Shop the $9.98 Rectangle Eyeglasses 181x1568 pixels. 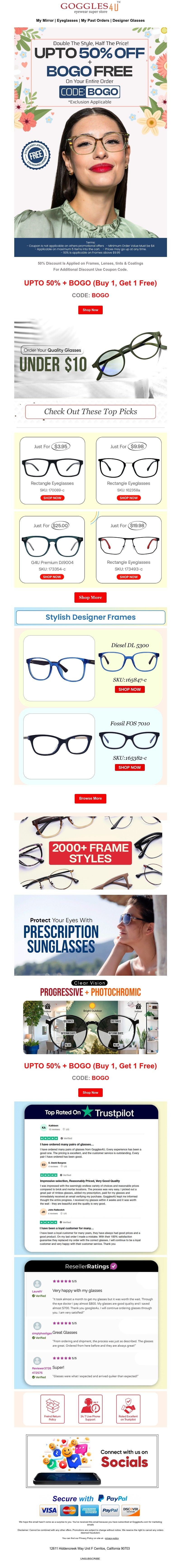pyautogui.click(x=129, y=498)
